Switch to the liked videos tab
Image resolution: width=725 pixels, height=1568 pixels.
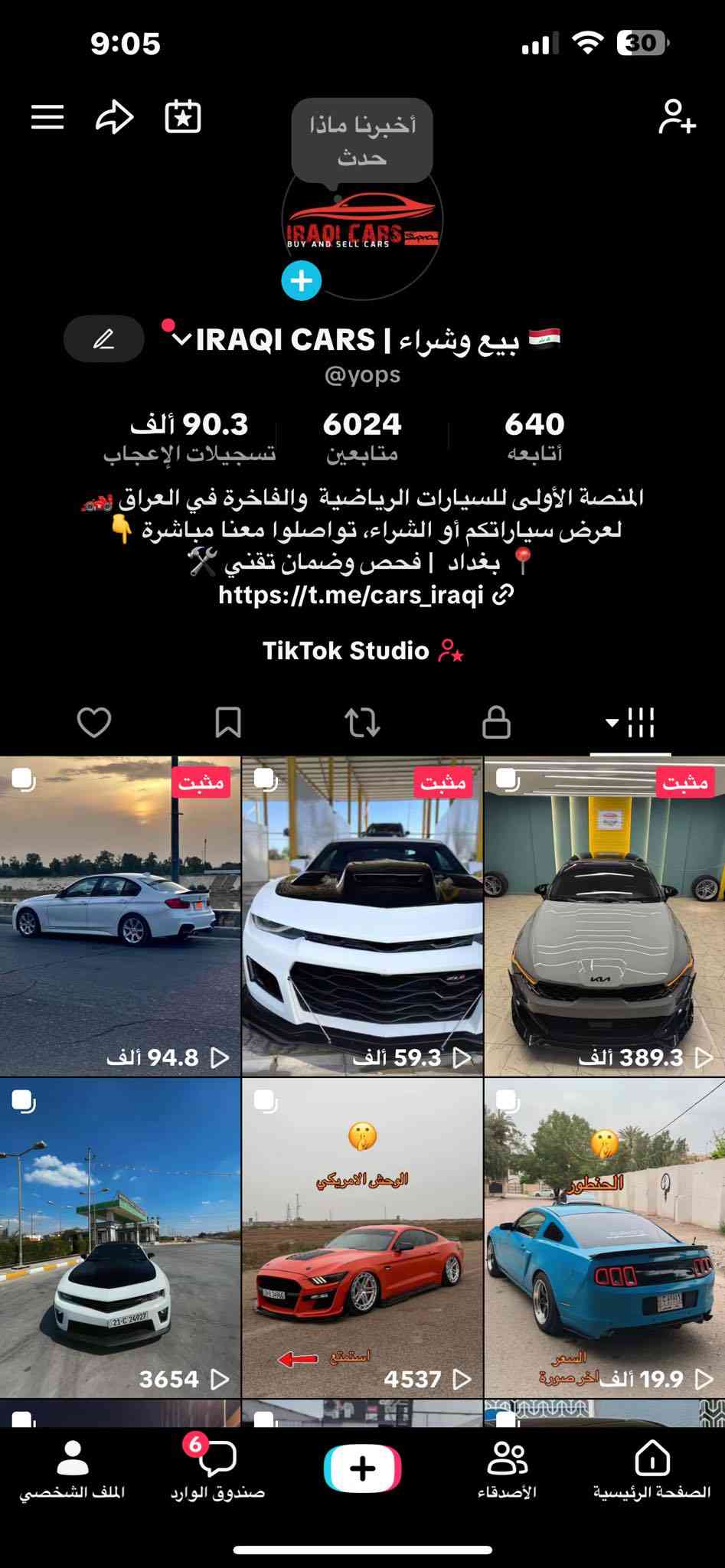pos(94,722)
